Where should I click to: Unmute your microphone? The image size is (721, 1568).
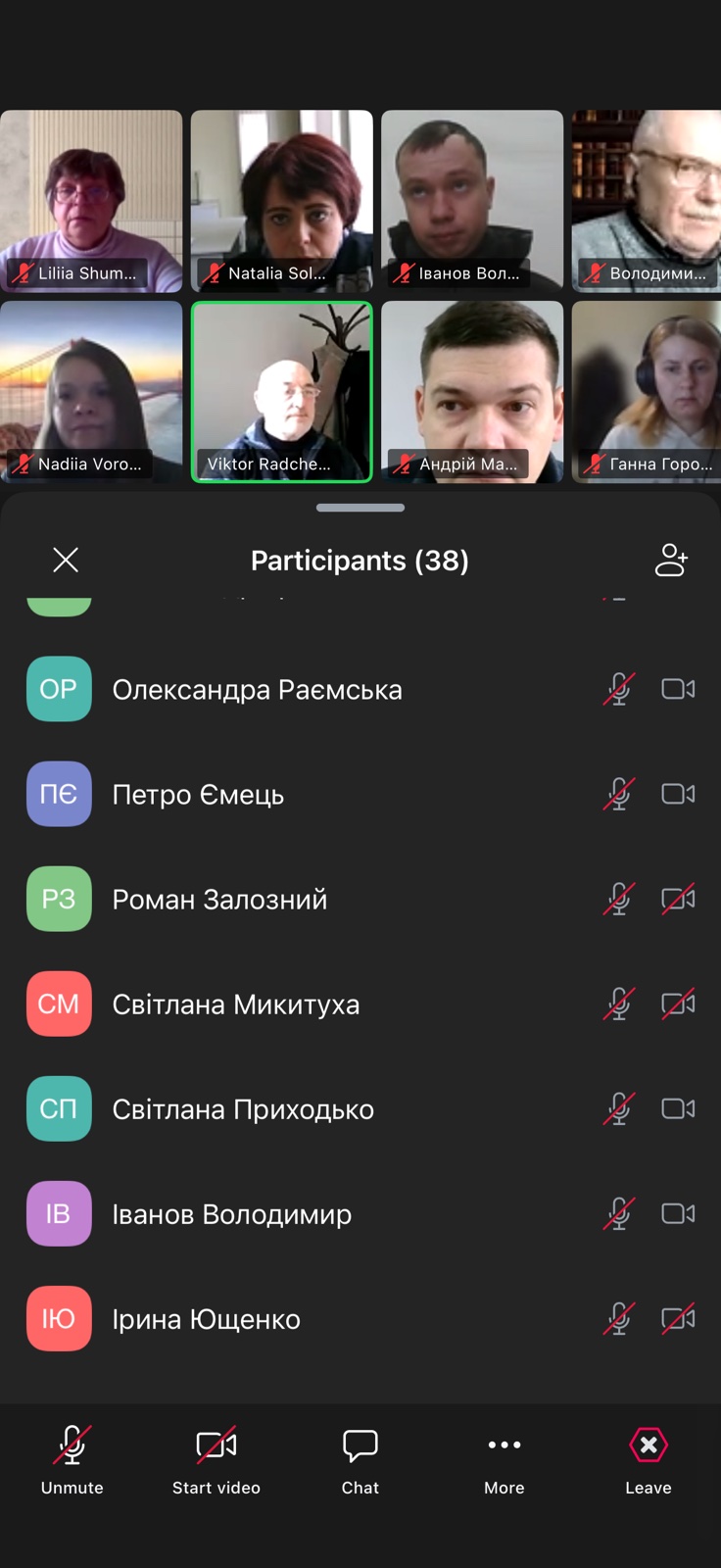coord(72,1459)
